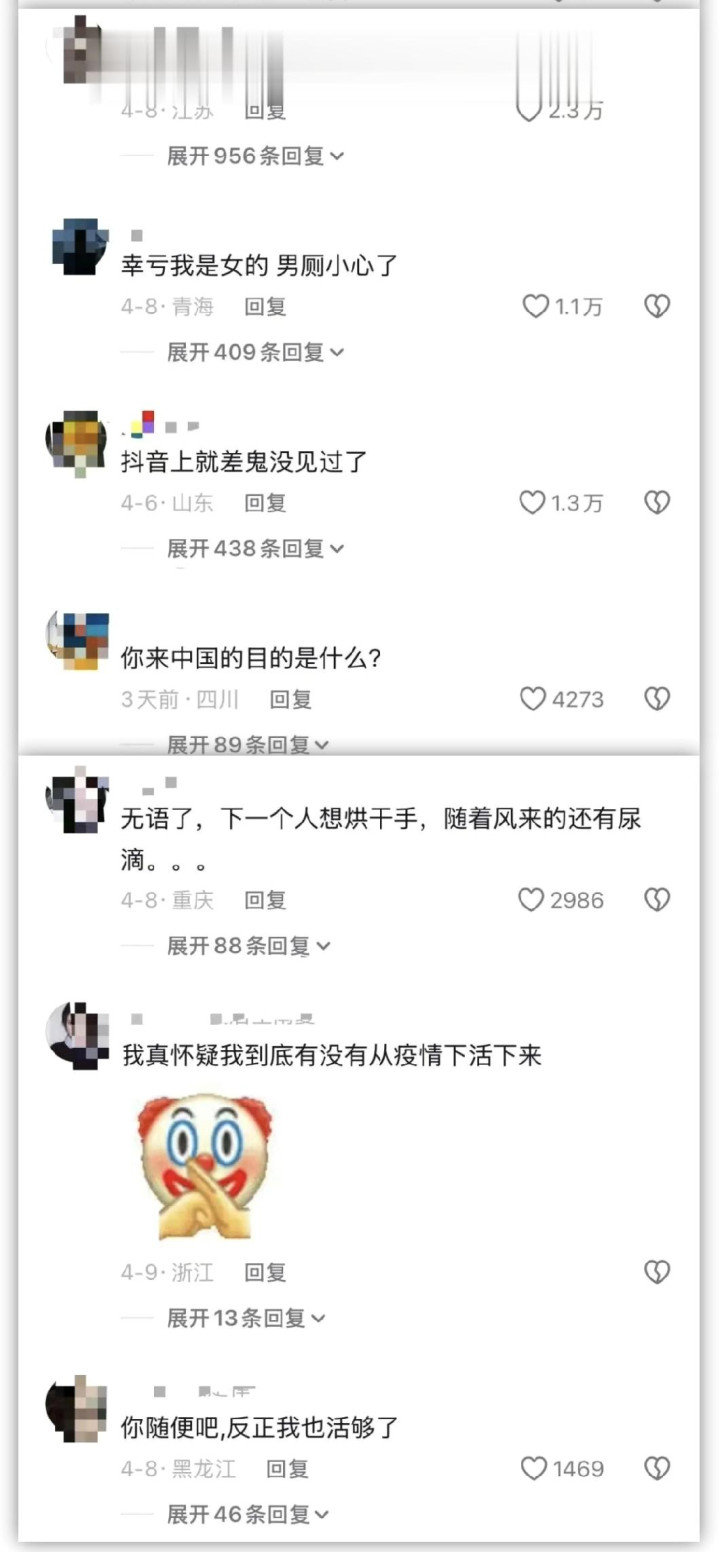
Task: Like the comment from 重庆 with 2986 likes
Action: pyautogui.click(x=531, y=900)
